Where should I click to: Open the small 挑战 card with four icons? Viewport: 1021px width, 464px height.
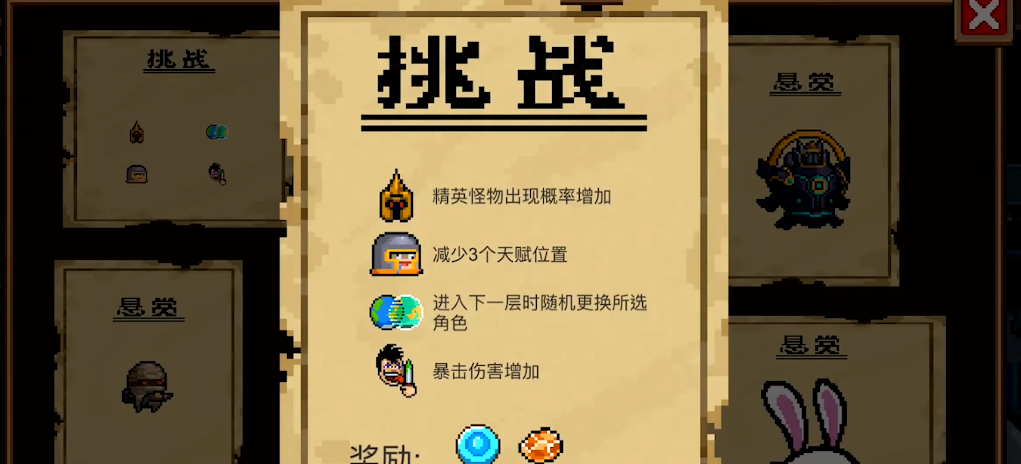pos(176,130)
